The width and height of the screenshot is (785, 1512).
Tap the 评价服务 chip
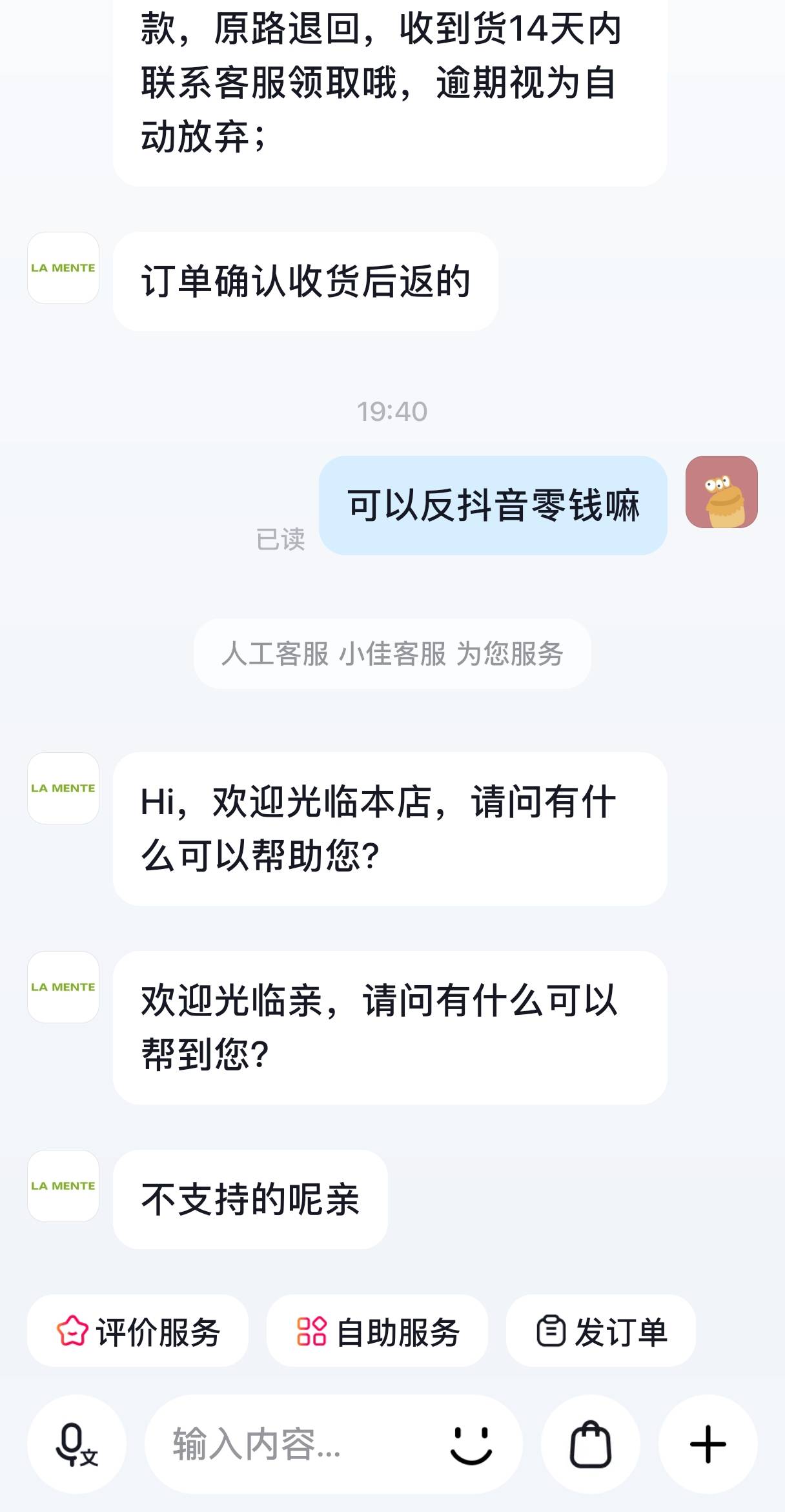138,1331
